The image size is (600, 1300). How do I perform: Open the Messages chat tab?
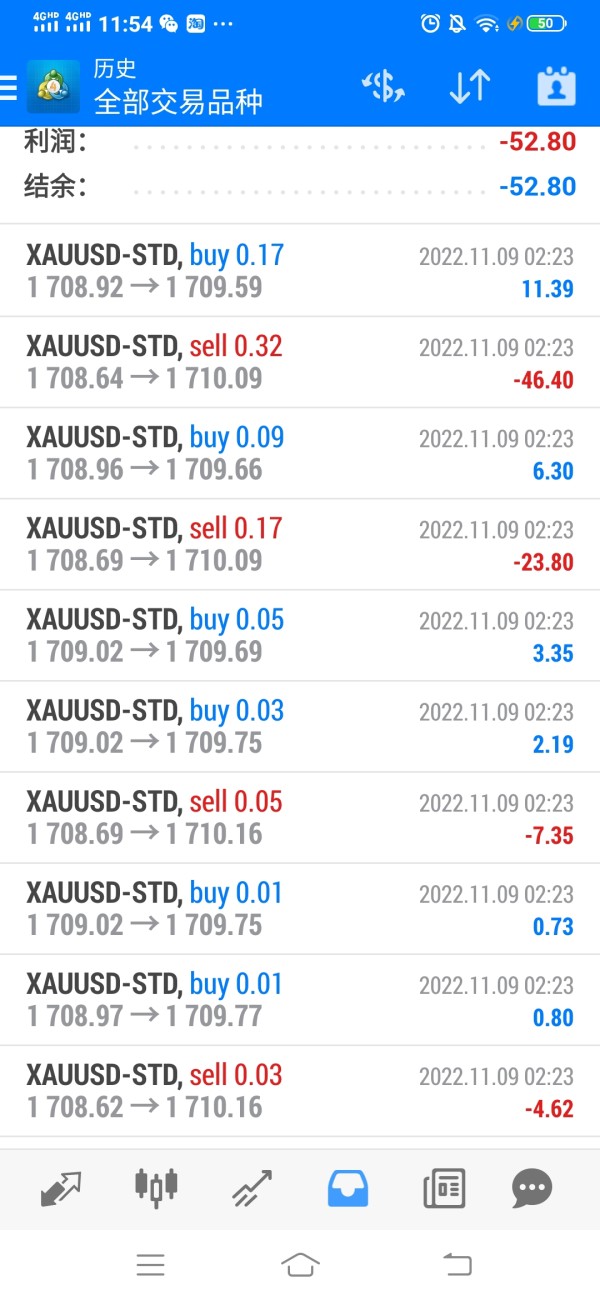click(532, 1187)
